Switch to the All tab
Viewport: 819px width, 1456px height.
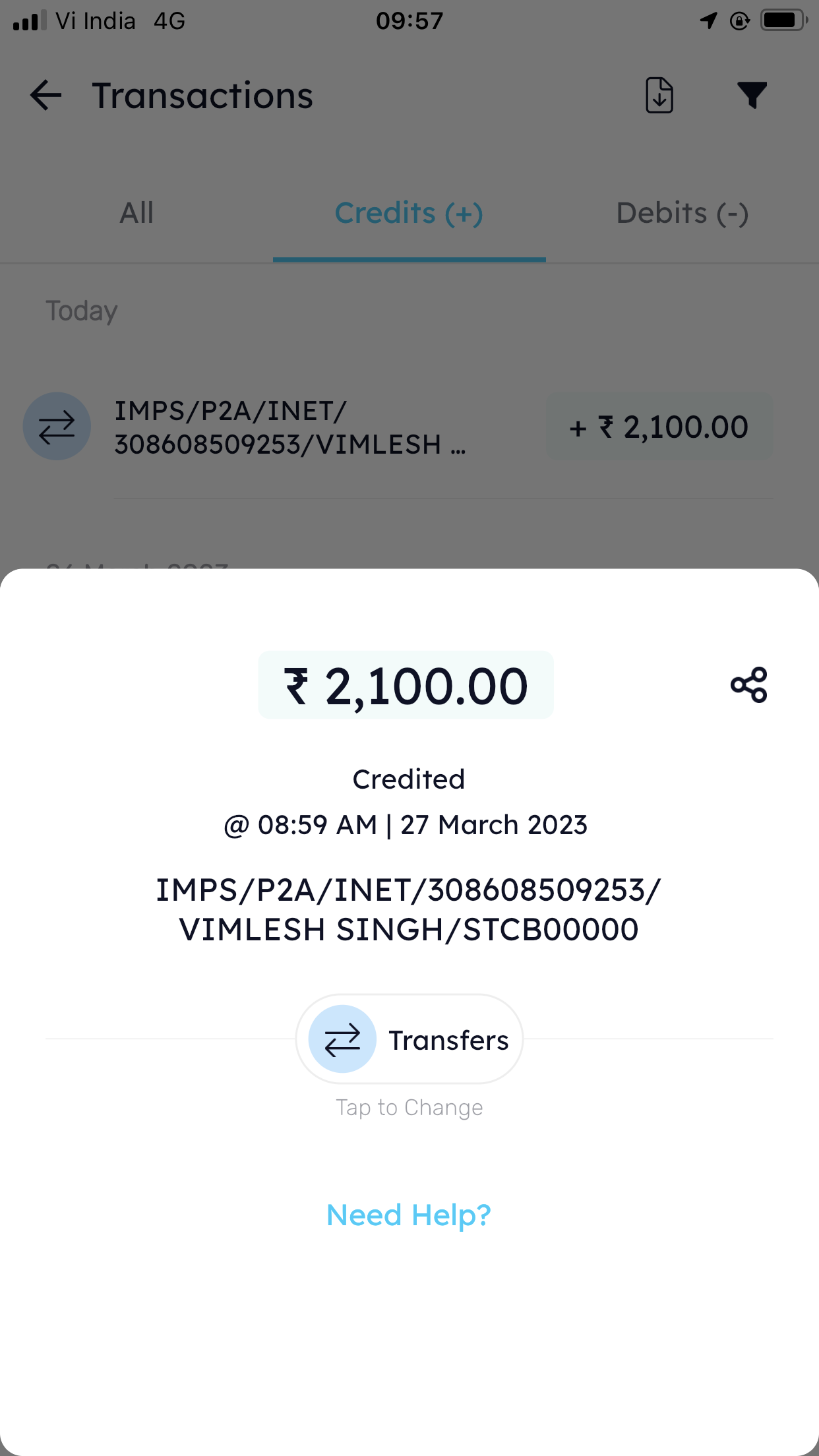(136, 213)
